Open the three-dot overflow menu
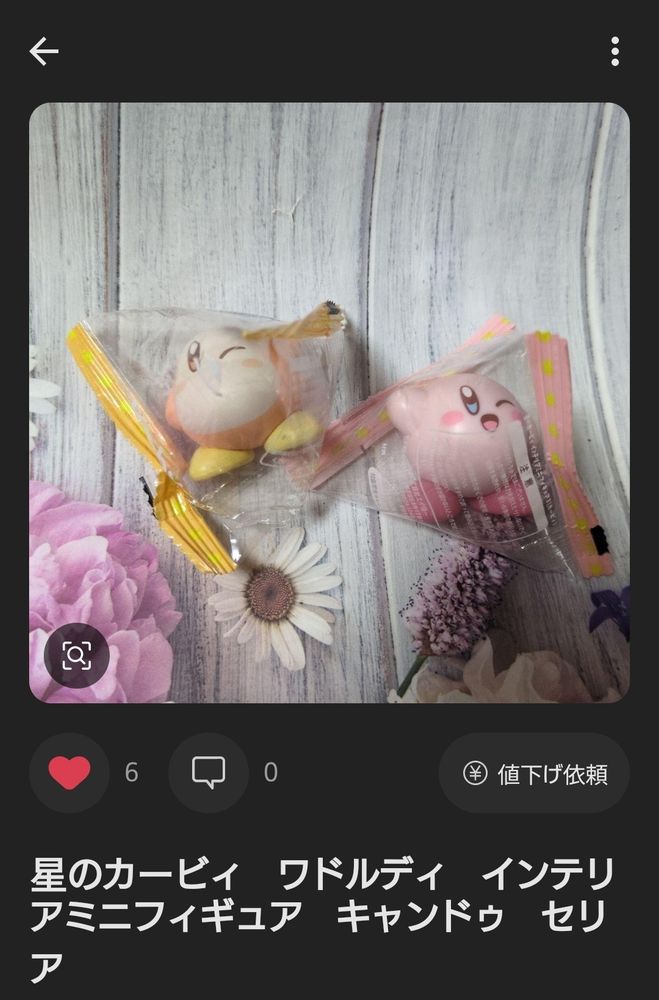 pyautogui.click(x=615, y=51)
